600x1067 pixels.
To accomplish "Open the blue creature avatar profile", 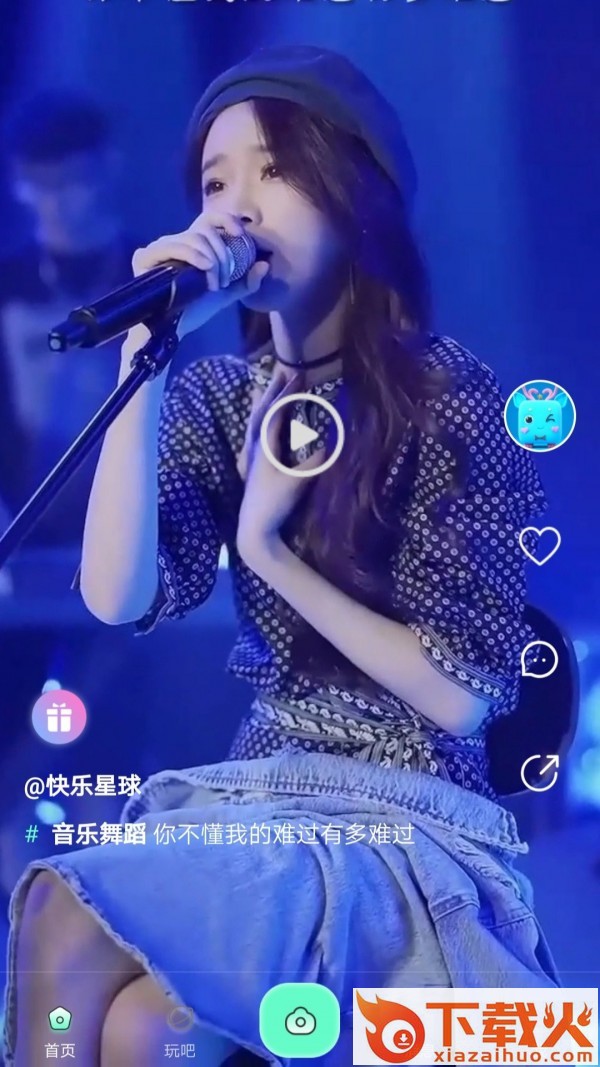I will tap(540, 416).
